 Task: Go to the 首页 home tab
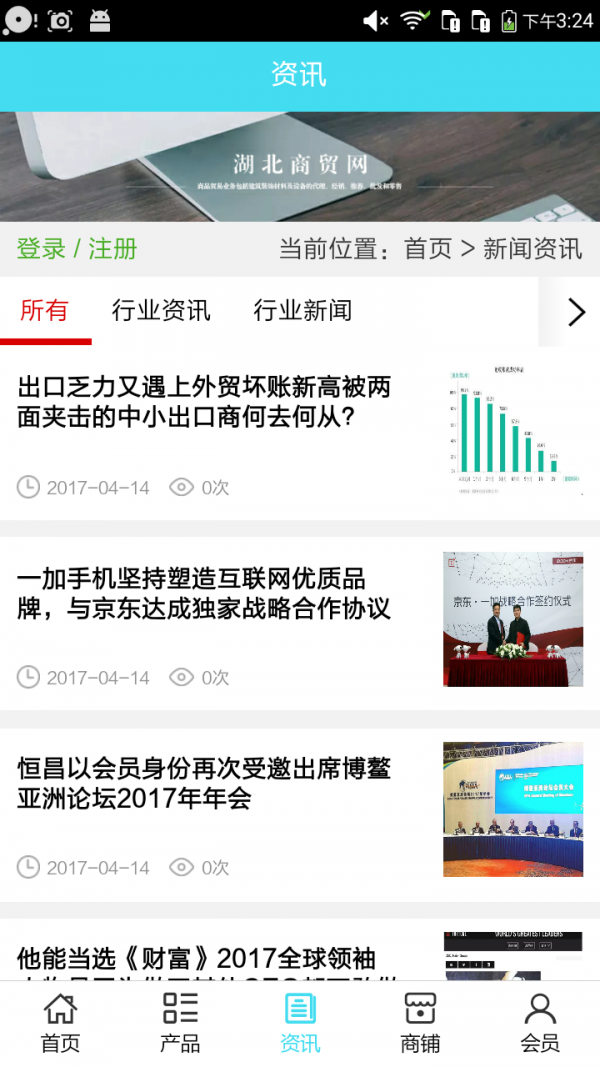pos(60,1022)
